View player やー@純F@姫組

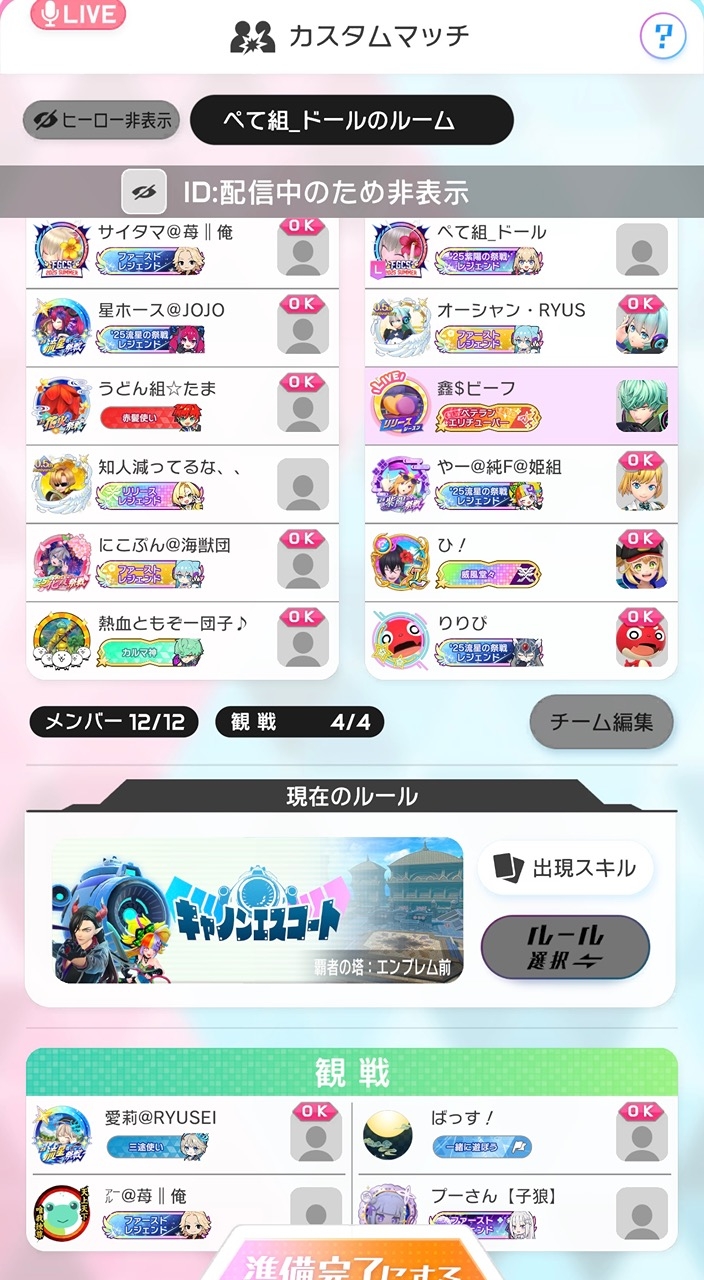pyautogui.click(x=520, y=483)
